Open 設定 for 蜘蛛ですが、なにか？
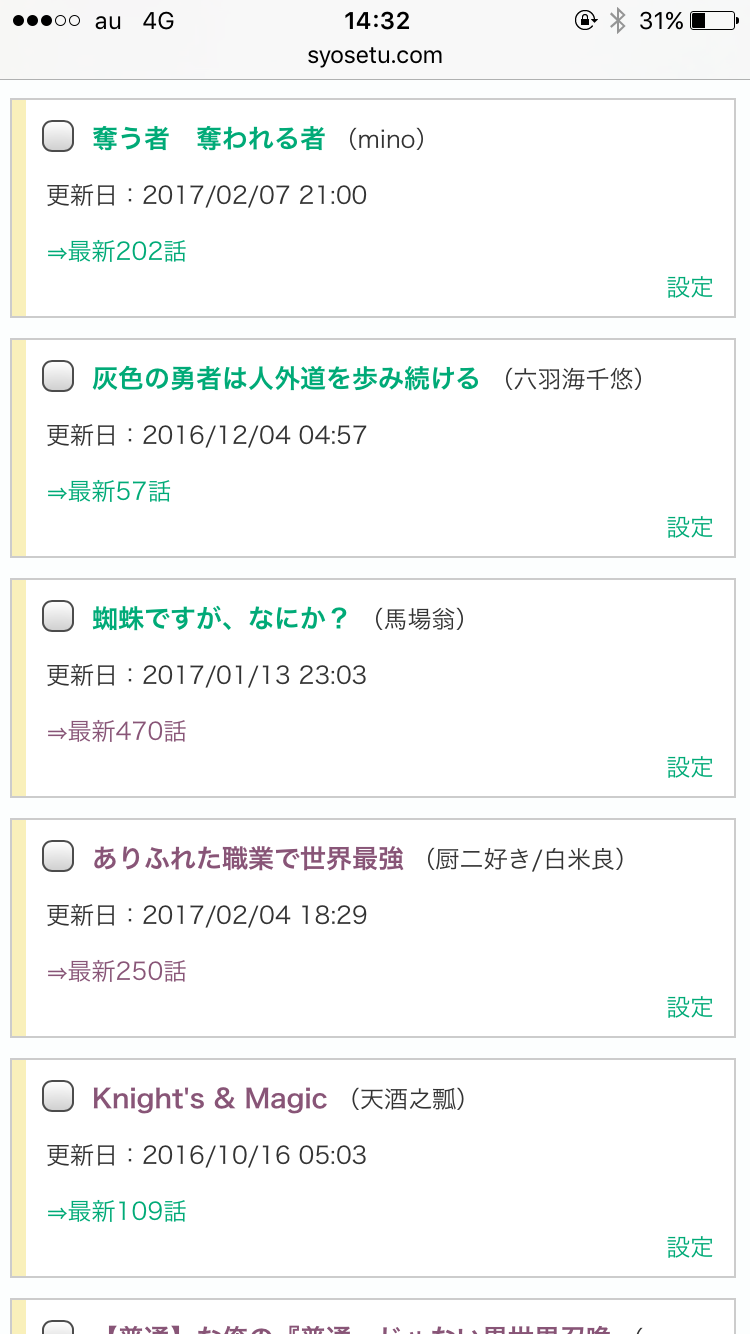750x1334 pixels. [x=690, y=768]
